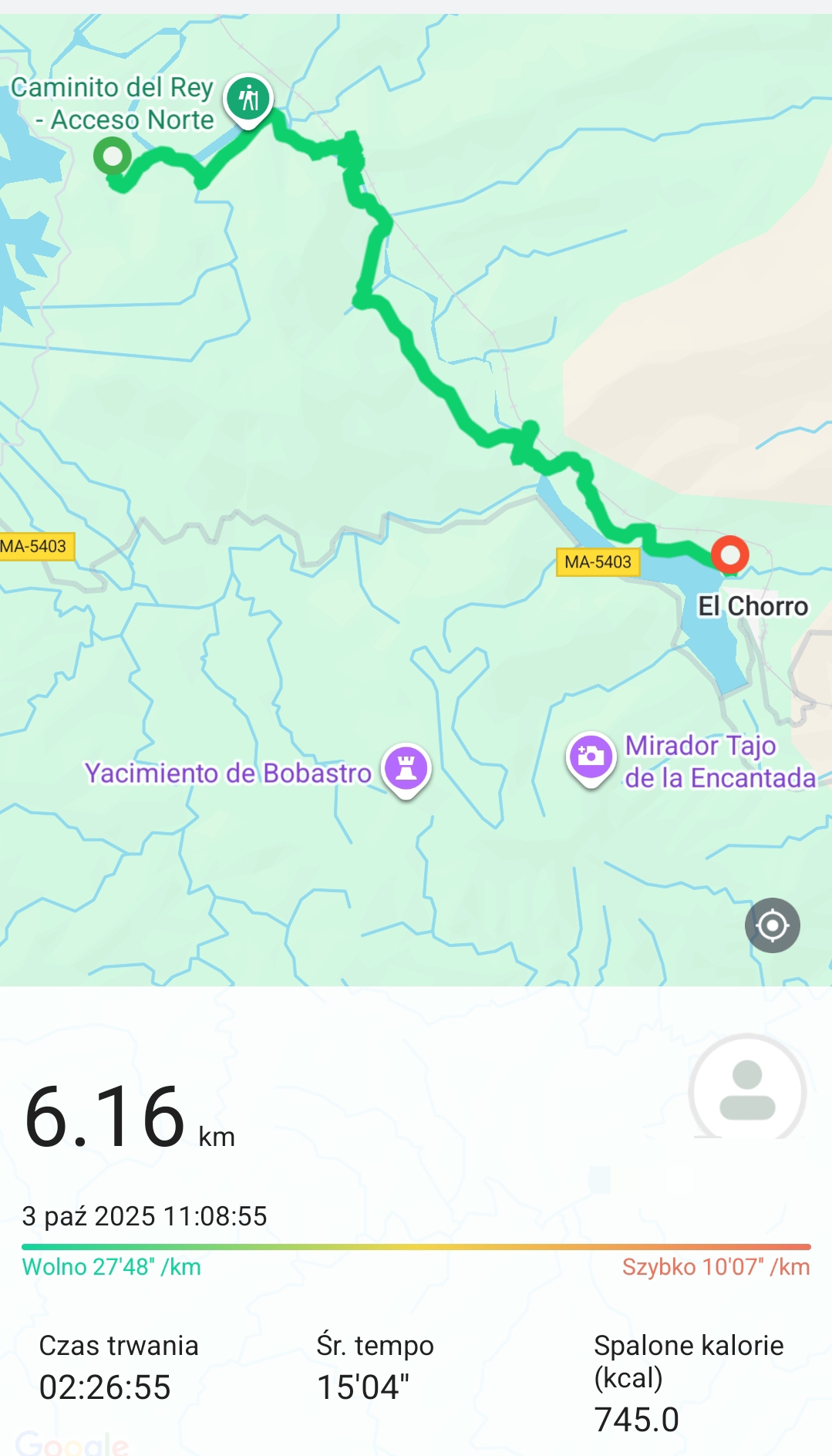Tap the Mirador Tajo de la Encantada pin
The image size is (832, 1456).
(x=591, y=757)
